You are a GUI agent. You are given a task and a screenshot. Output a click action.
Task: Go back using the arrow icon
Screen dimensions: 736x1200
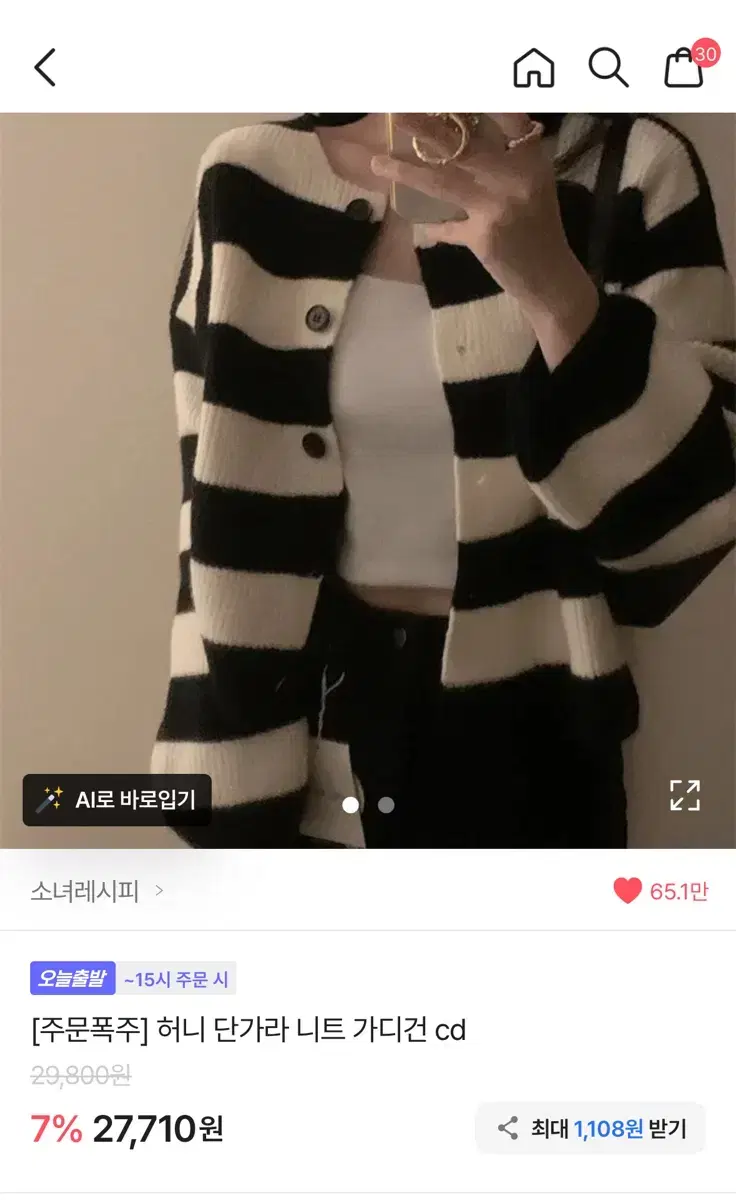point(42,68)
